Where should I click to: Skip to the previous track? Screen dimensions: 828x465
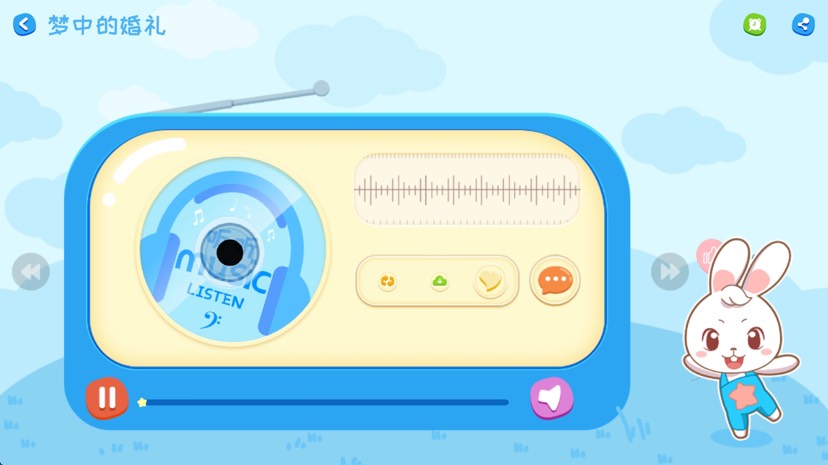(x=30, y=271)
